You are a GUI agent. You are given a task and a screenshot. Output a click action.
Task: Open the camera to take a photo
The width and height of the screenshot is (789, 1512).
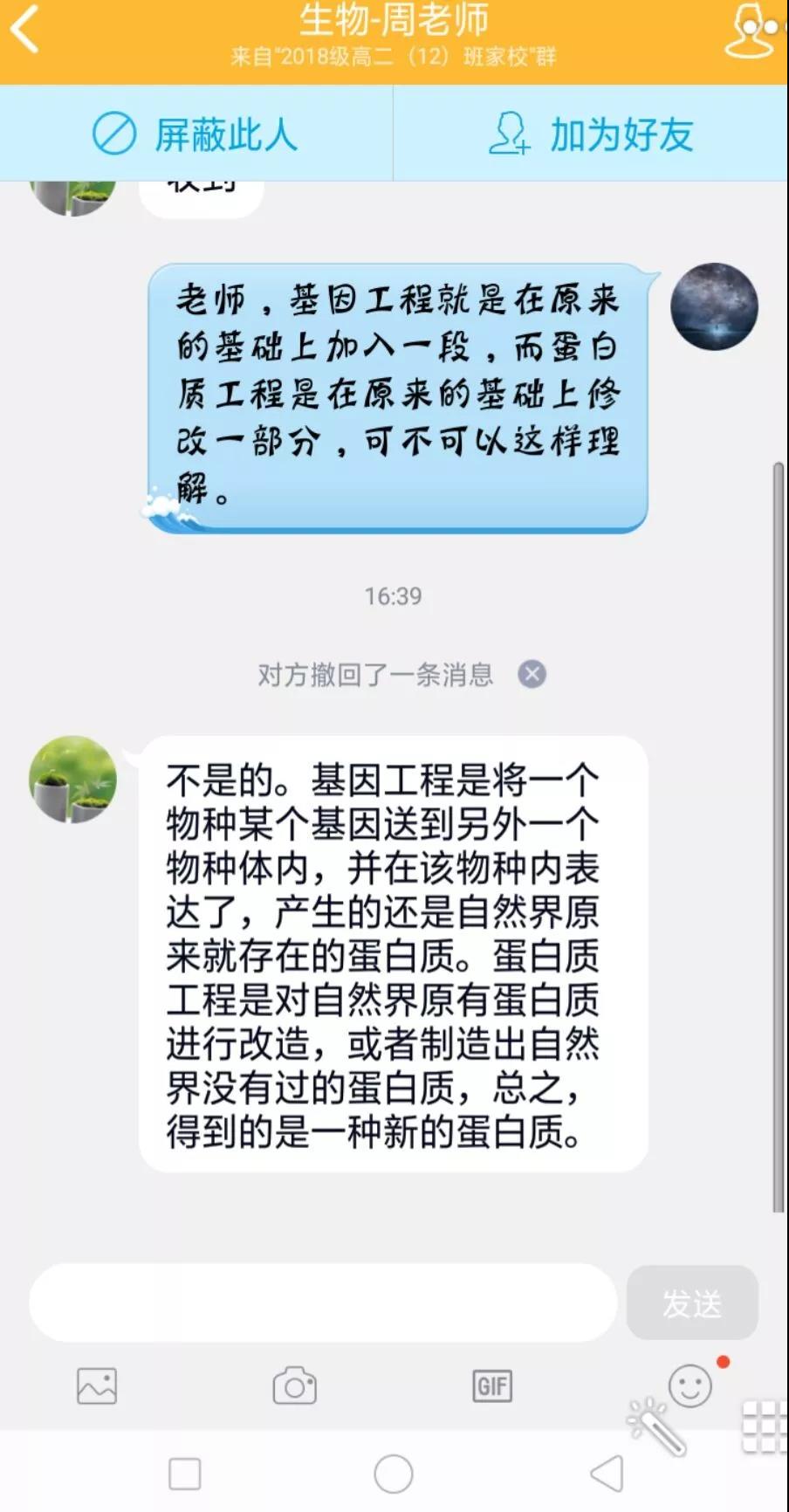pos(295,1385)
